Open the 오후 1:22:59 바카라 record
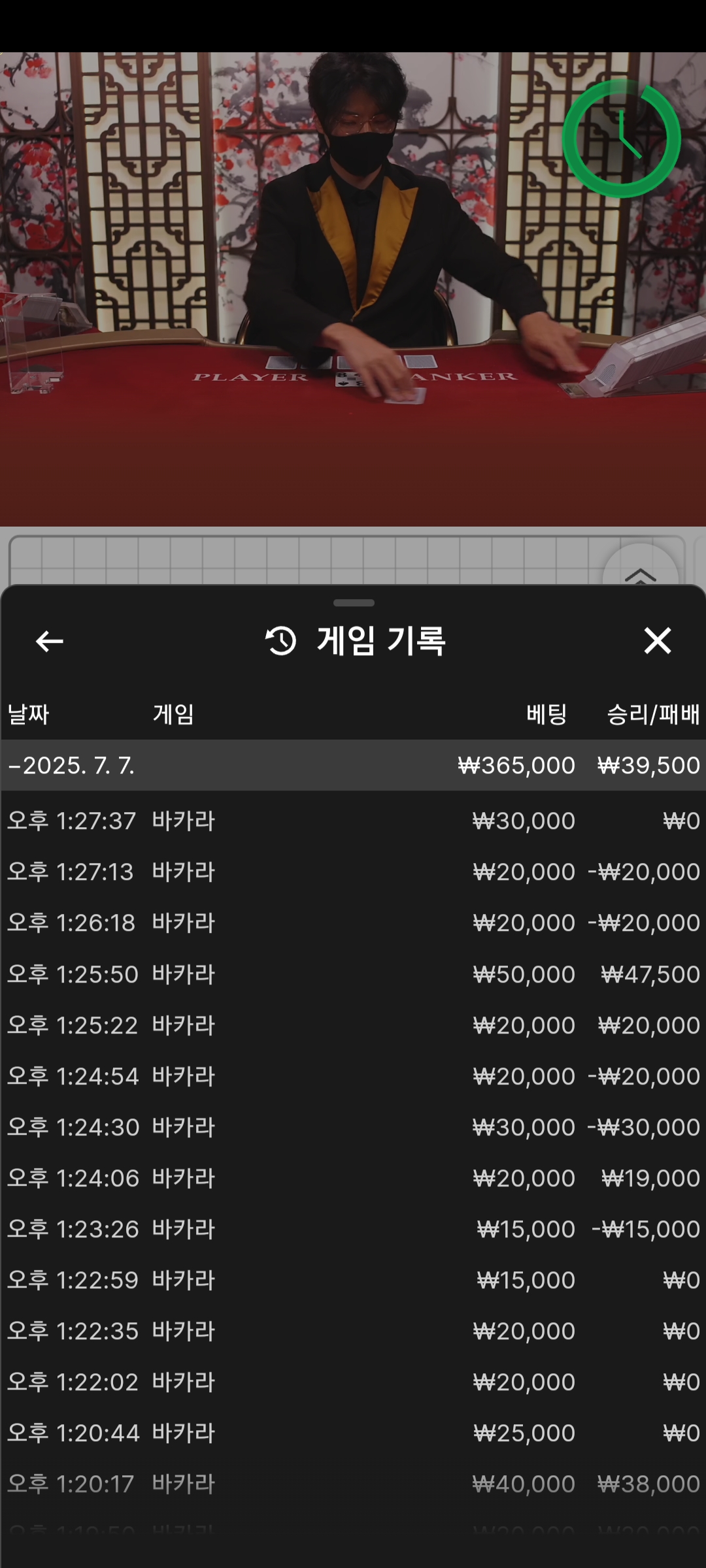The width and height of the screenshot is (706, 1568). point(353,1280)
